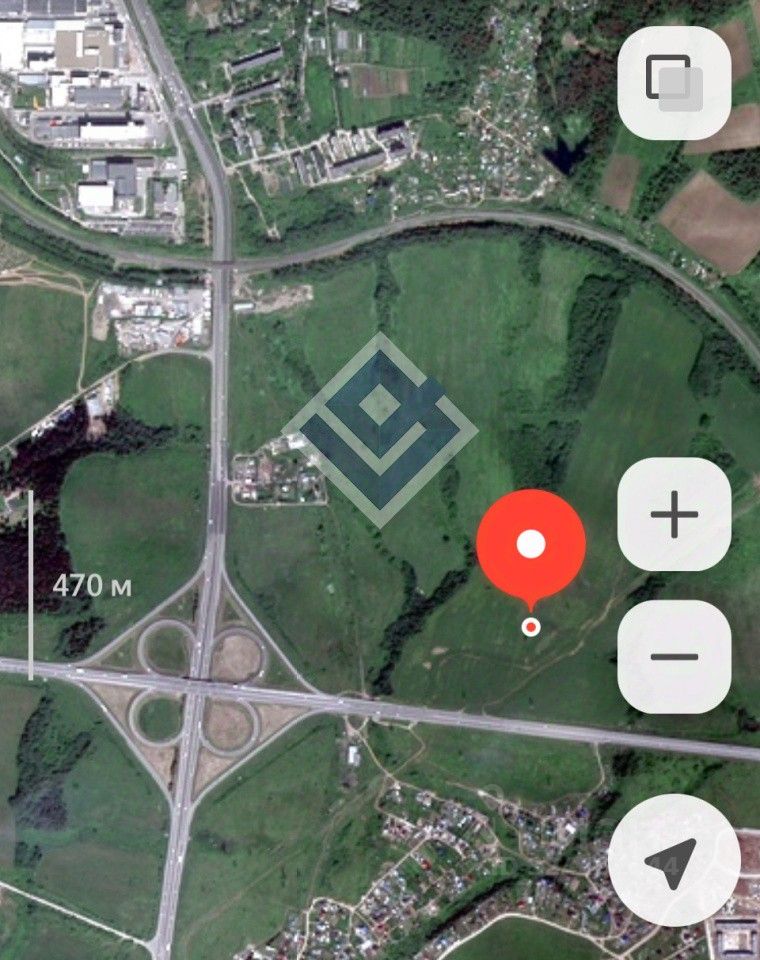This screenshot has width=760, height=960.
Task: Zoom in on the map
Action: click(674, 516)
